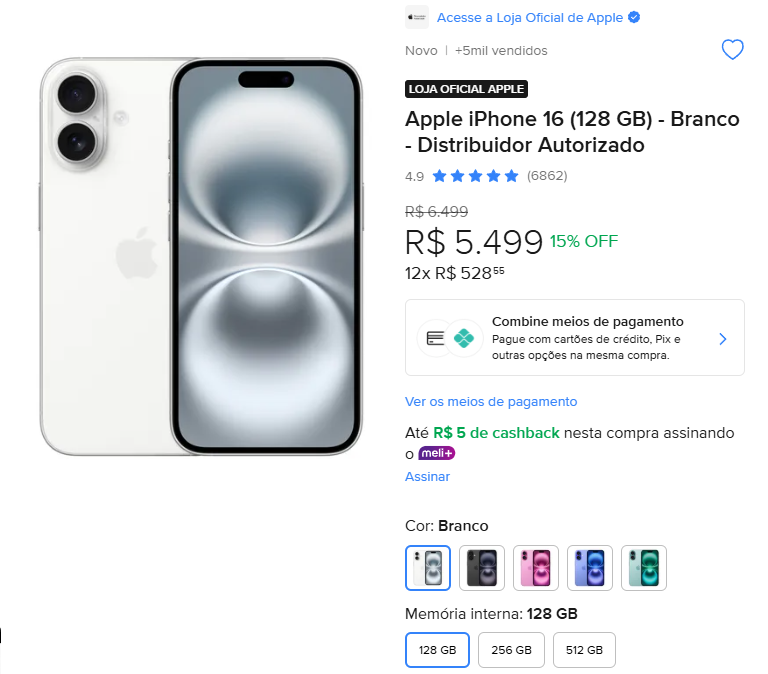
Task: Select 512 GB internal memory
Action: coord(584,650)
